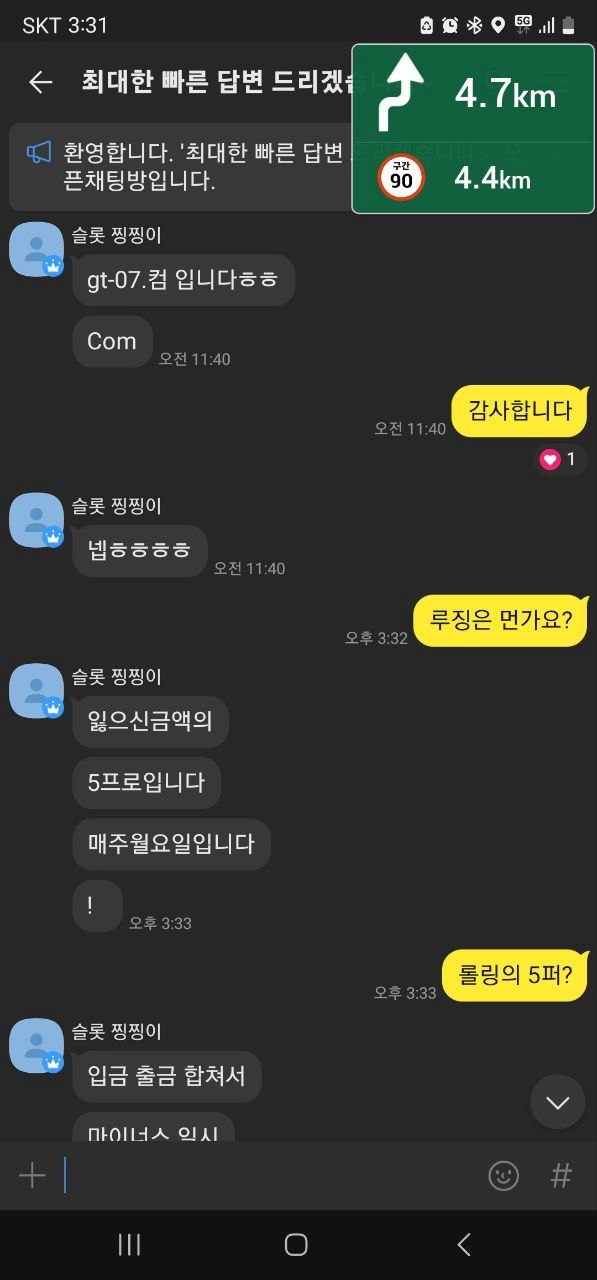Tap the message input field

pos(268,1175)
